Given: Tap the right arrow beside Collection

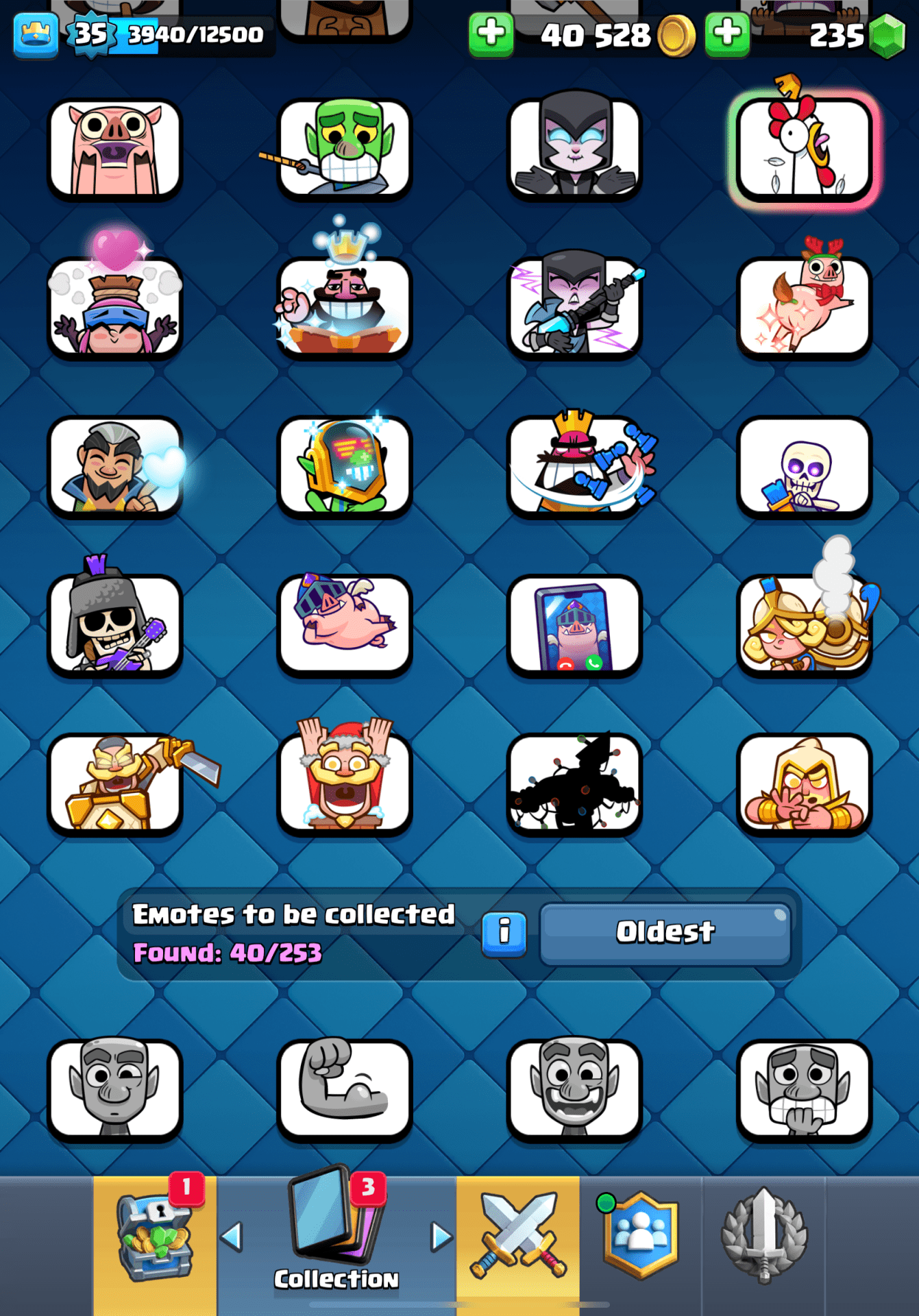Looking at the screenshot, I should tap(441, 1237).
